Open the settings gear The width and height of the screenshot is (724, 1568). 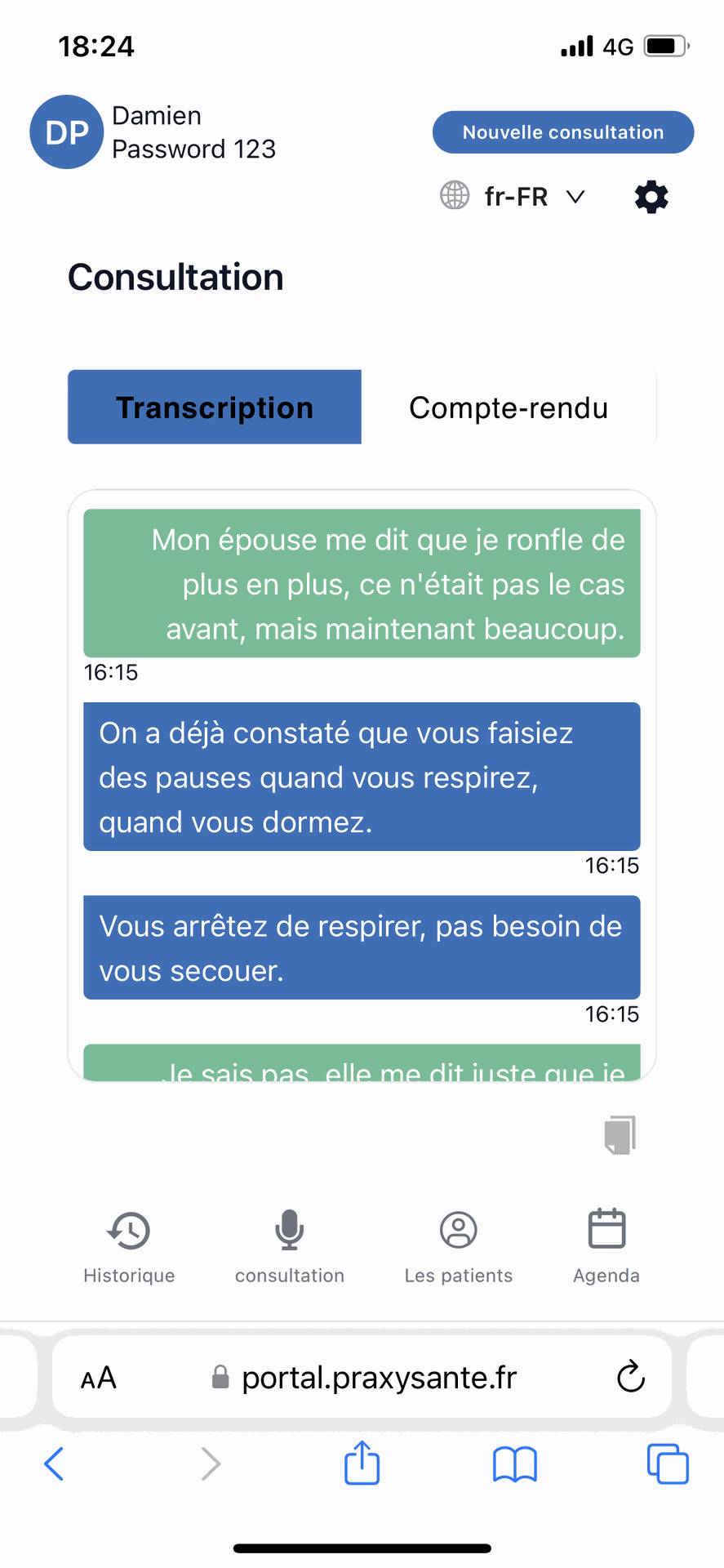(651, 196)
